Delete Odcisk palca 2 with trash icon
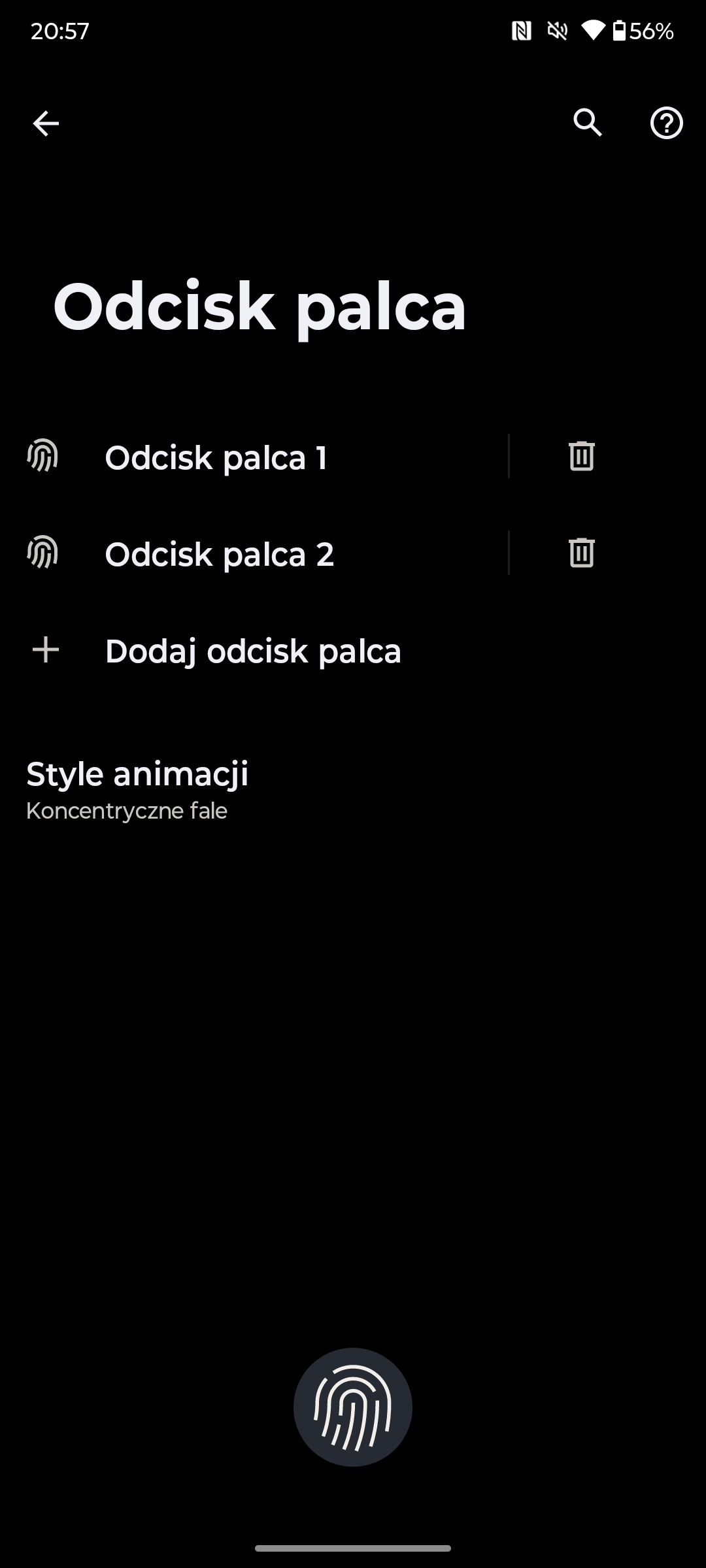706x1568 pixels. [581, 553]
